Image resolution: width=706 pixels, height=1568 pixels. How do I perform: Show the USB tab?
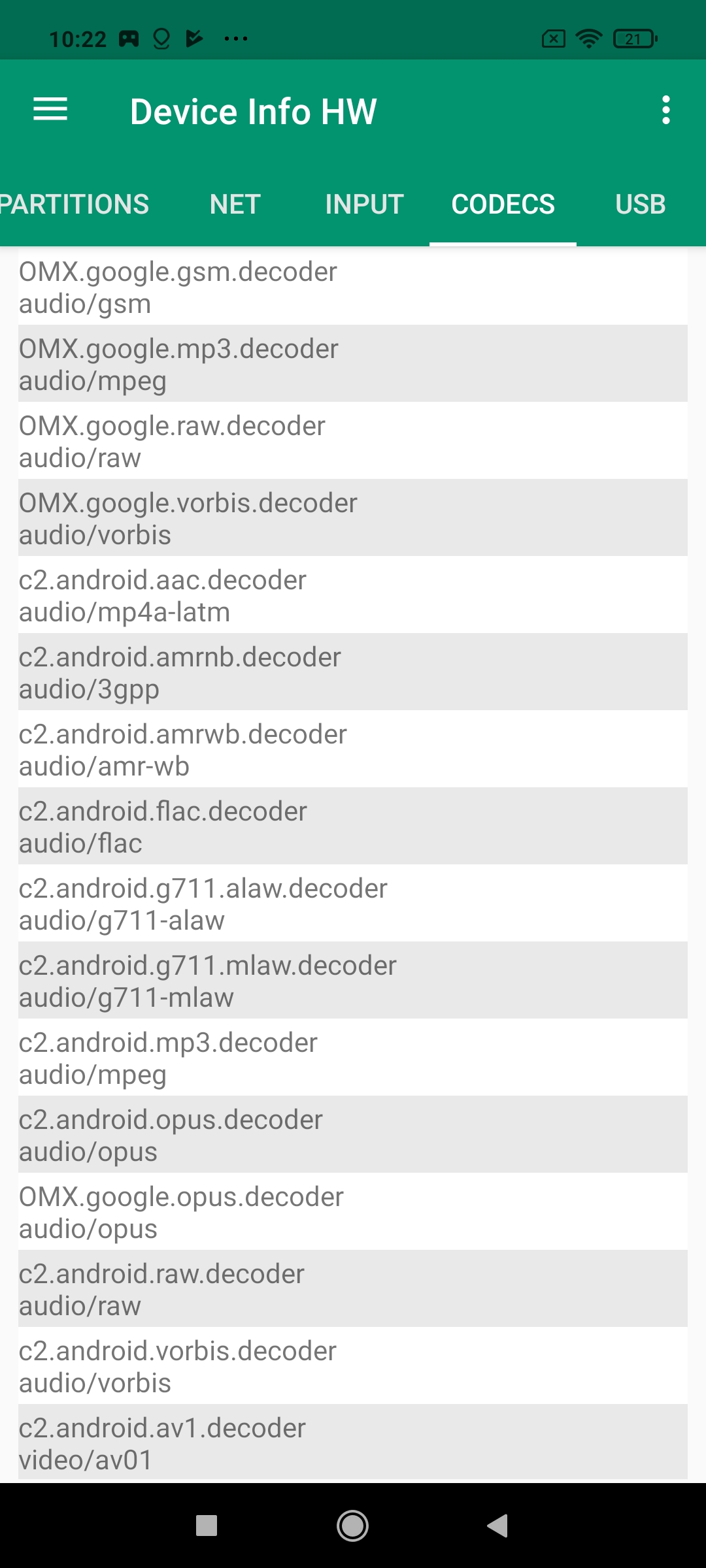tap(640, 204)
